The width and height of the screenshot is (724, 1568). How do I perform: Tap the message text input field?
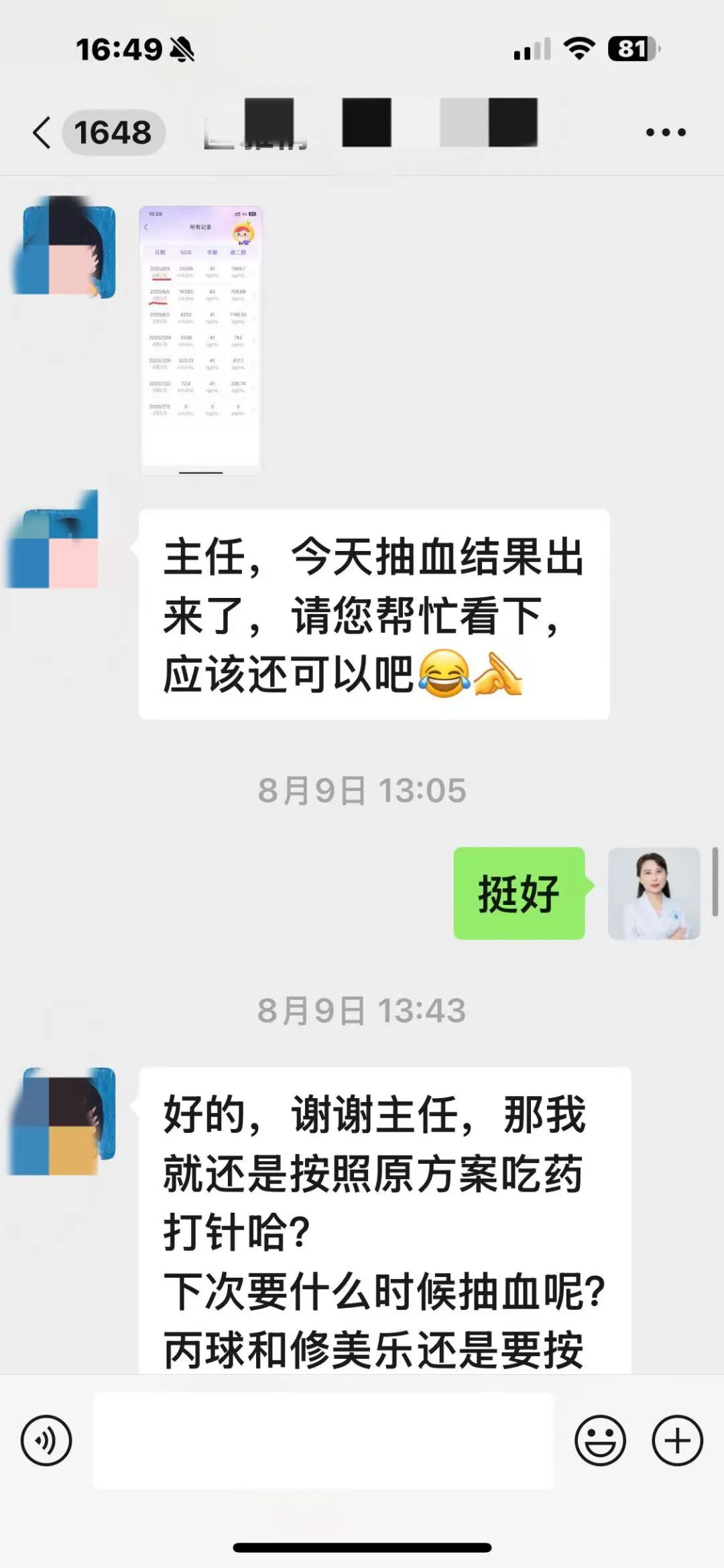tap(323, 1440)
